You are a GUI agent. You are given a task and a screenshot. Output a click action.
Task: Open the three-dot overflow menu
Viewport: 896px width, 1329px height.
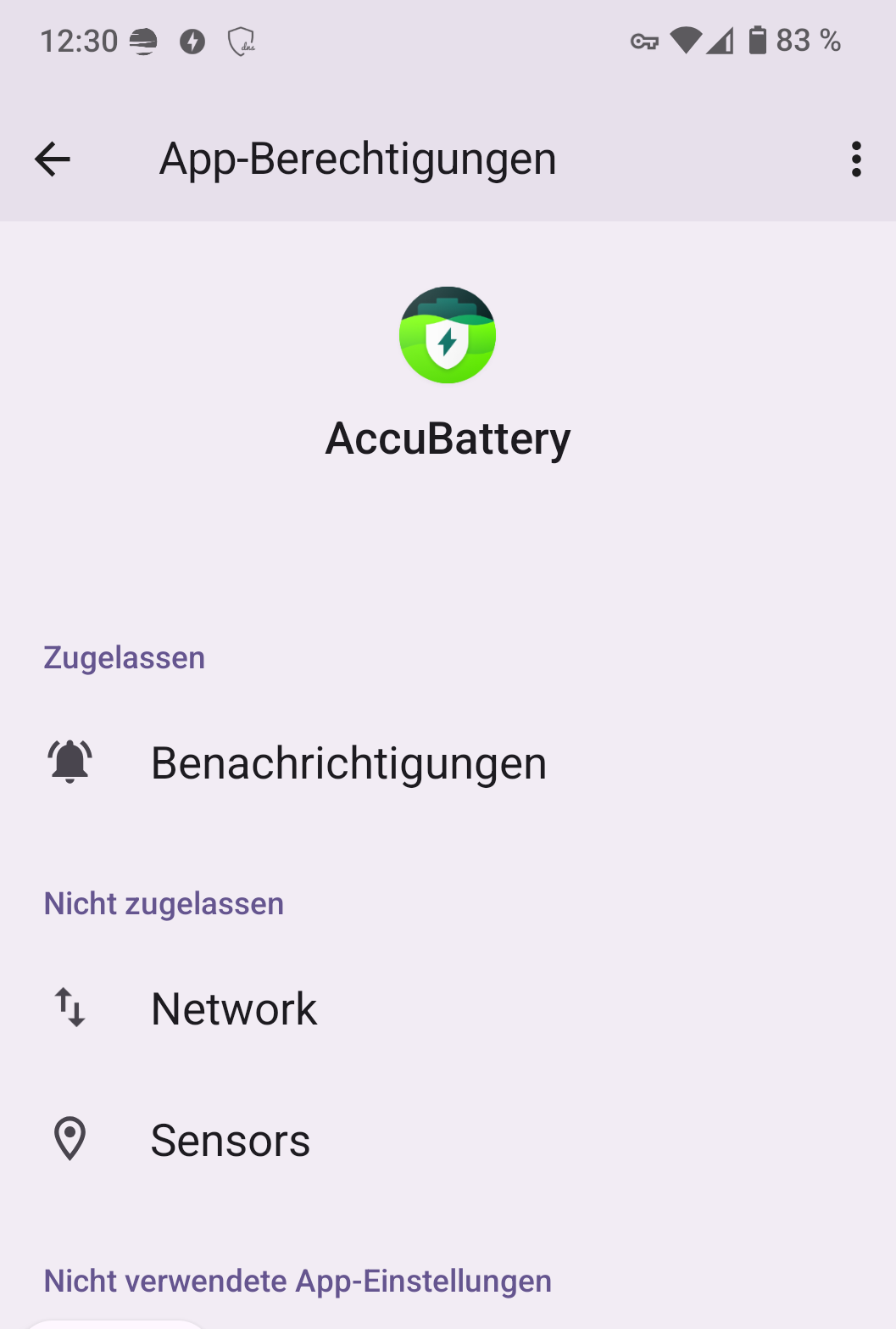click(x=856, y=159)
